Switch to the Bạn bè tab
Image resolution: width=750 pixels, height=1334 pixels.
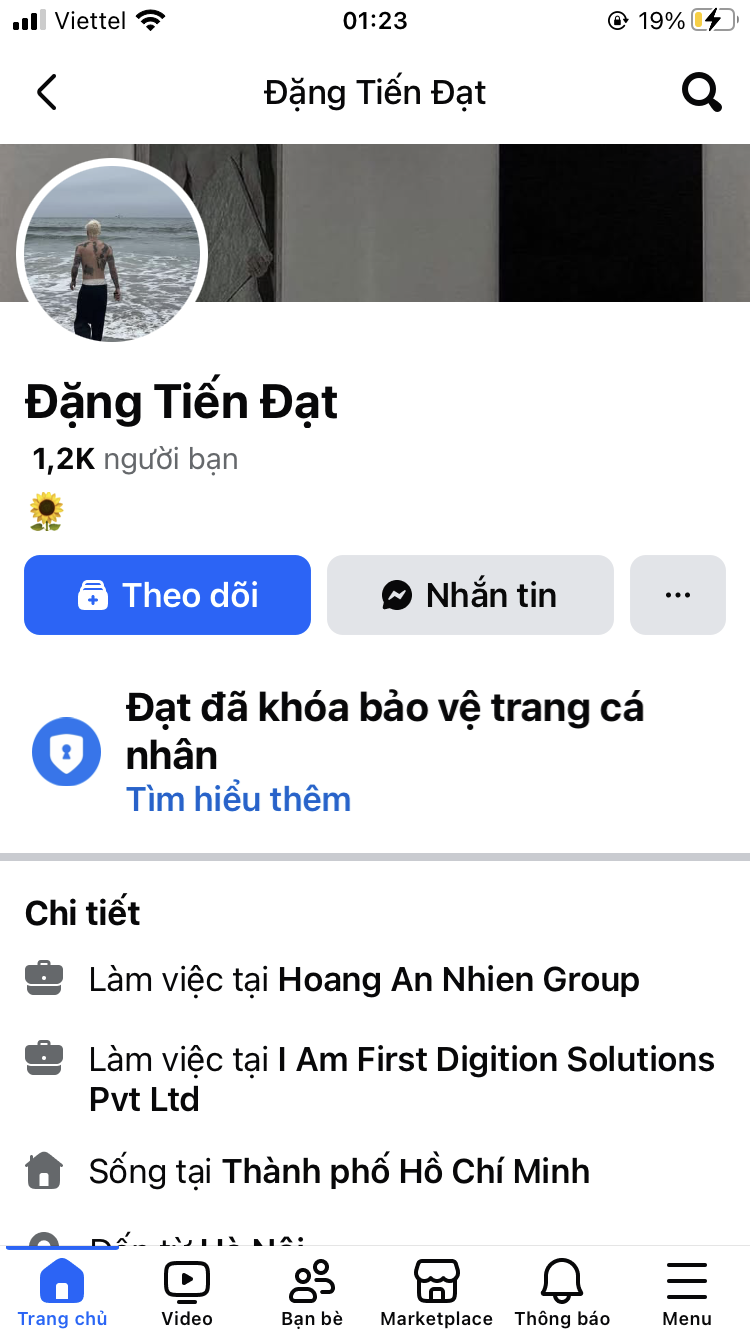(x=312, y=1291)
